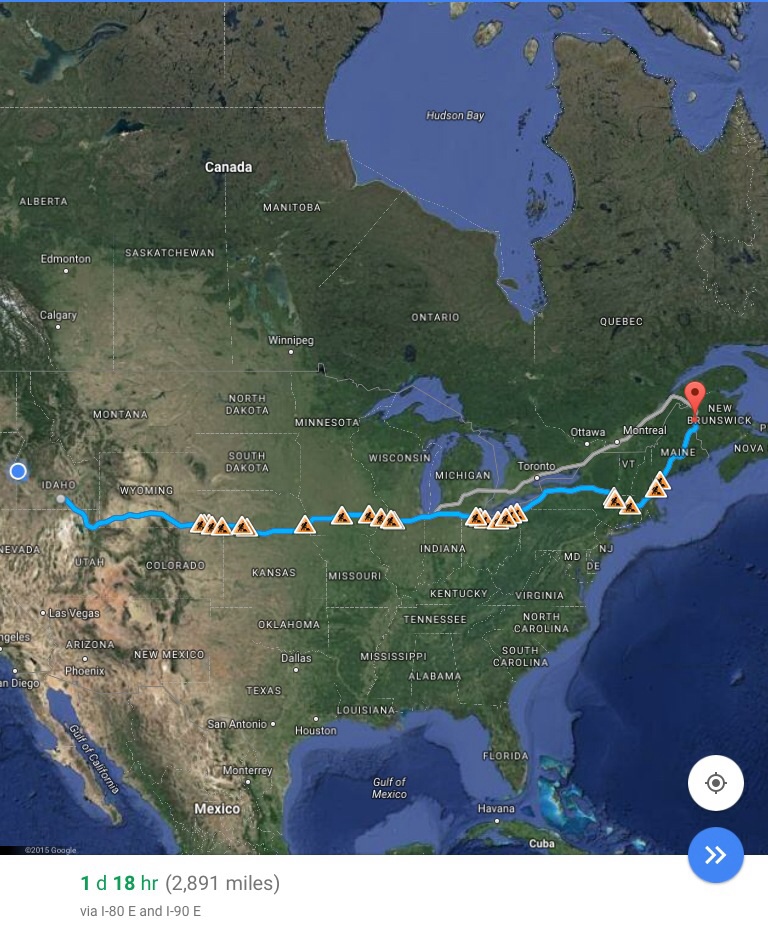Start navigation with the blue arrow button
768x936 pixels.
(x=716, y=855)
